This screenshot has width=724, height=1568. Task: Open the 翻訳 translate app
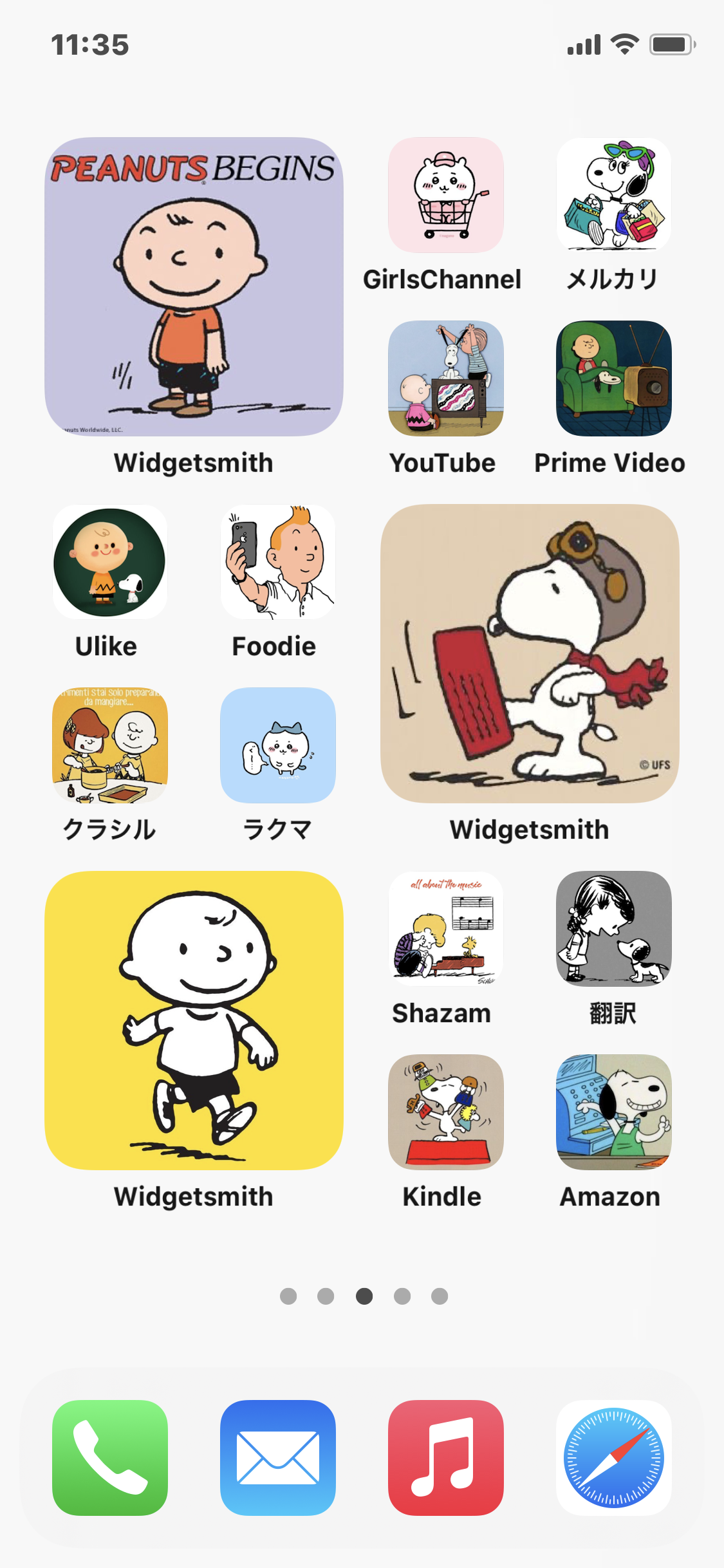click(x=613, y=929)
